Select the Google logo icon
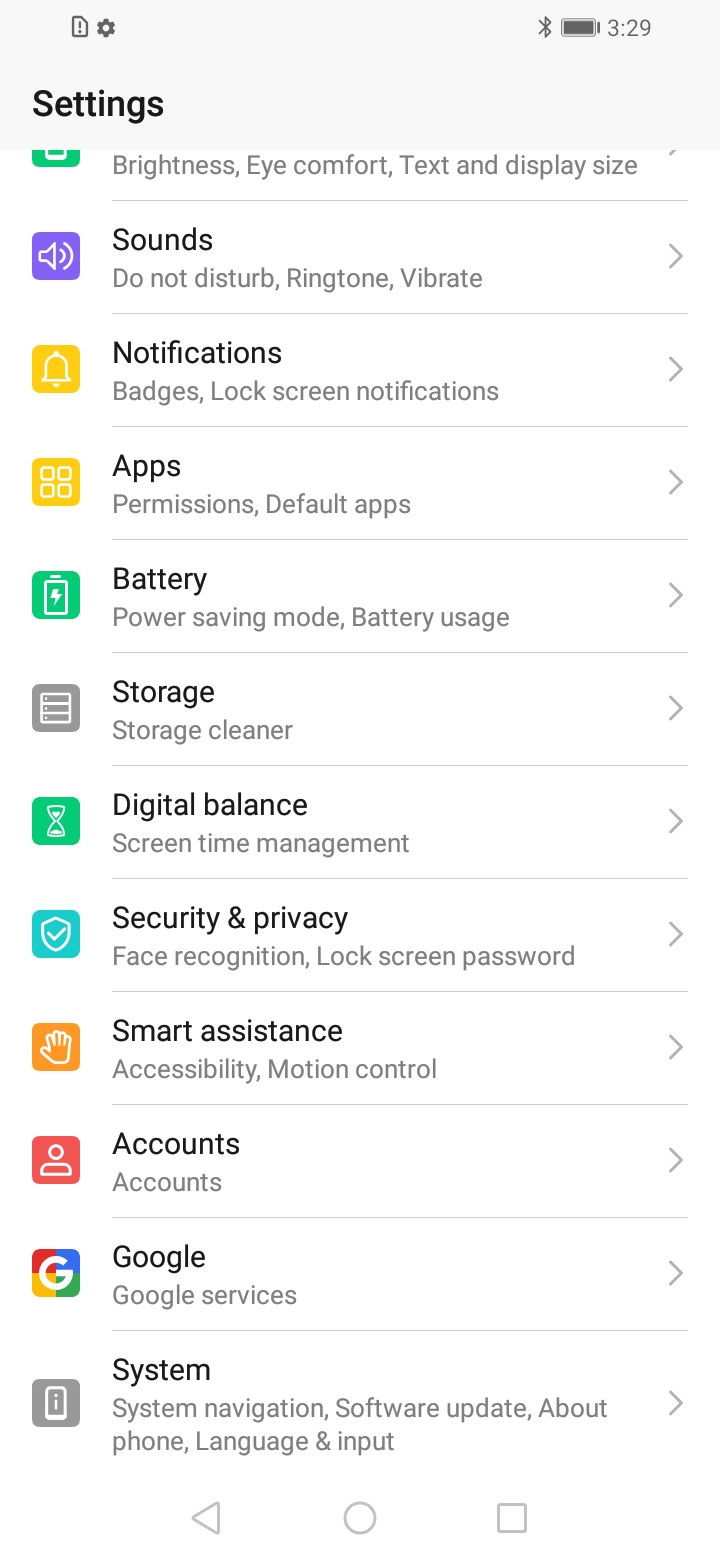This screenshot has height=1560, width=720. pos(56,1273)
